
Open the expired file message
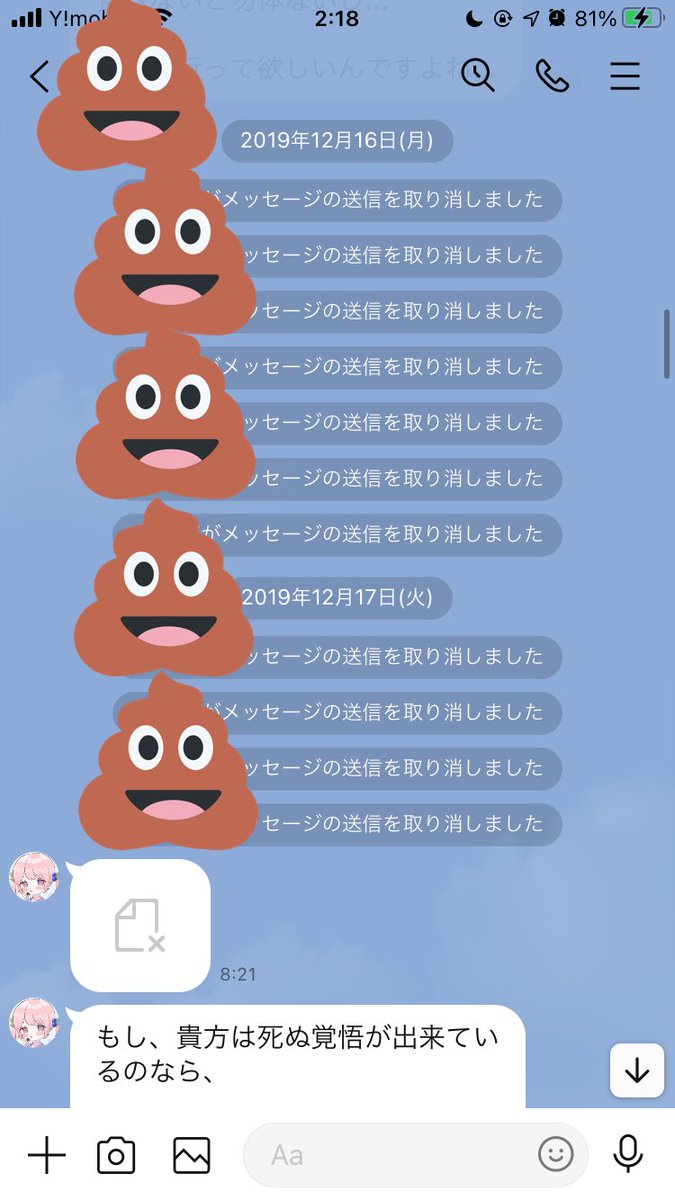pos(140,925)
